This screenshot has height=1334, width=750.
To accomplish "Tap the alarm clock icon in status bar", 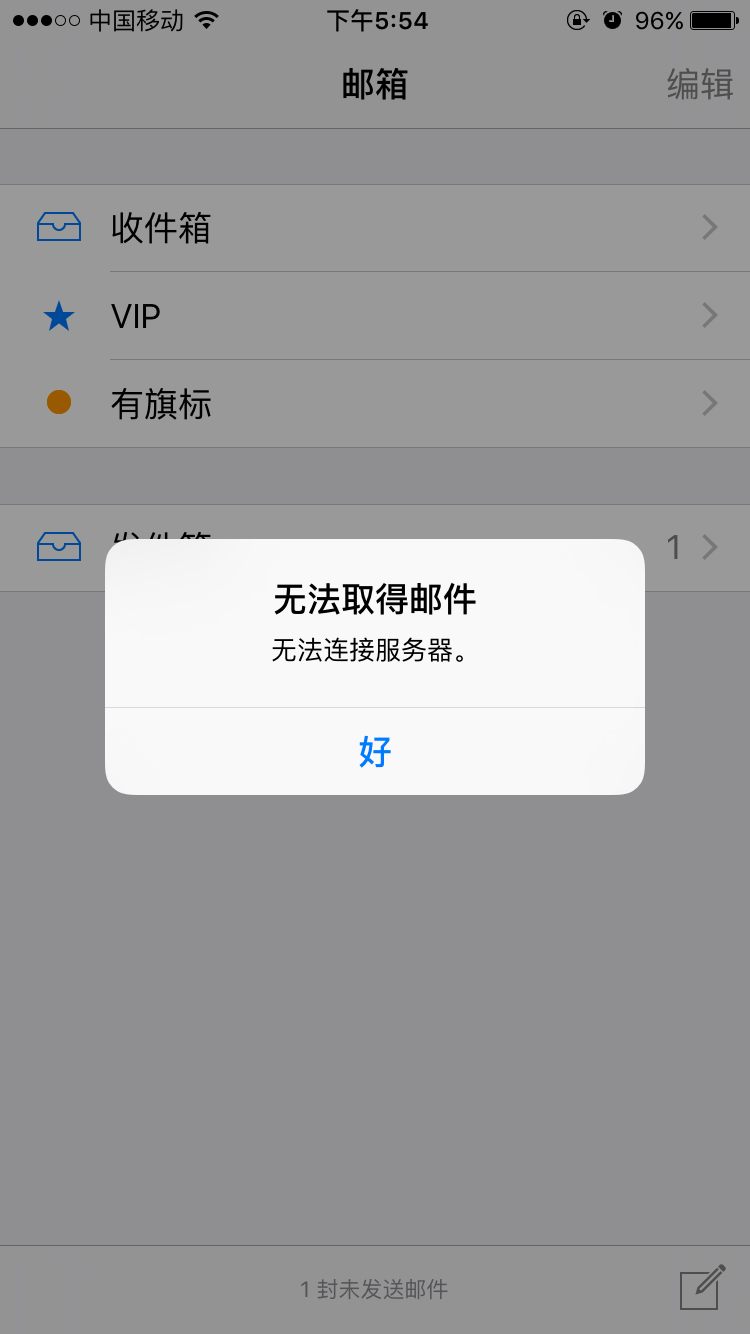I will 613,19.
